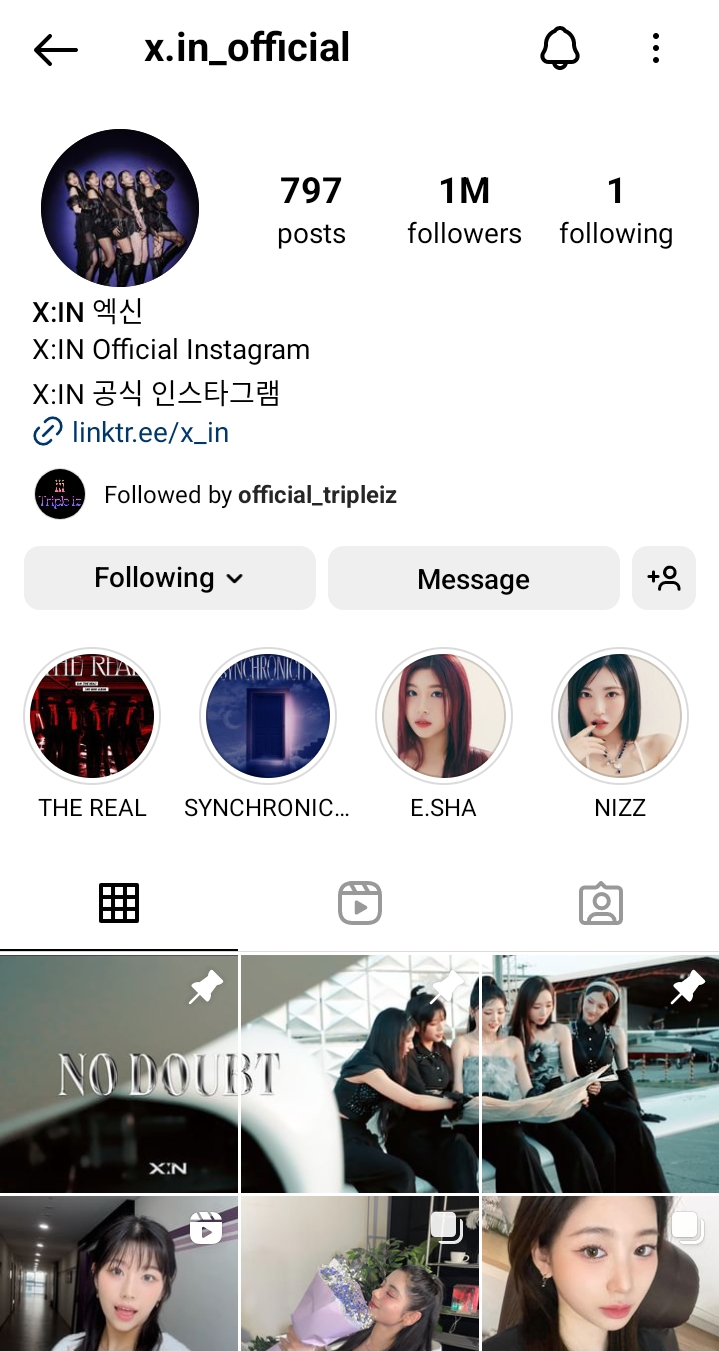Image resolution: width=719 pixels, height=1352 pixels.
Task: Open the pinned NO DOUBT post
Action: tap(119, 1072)
